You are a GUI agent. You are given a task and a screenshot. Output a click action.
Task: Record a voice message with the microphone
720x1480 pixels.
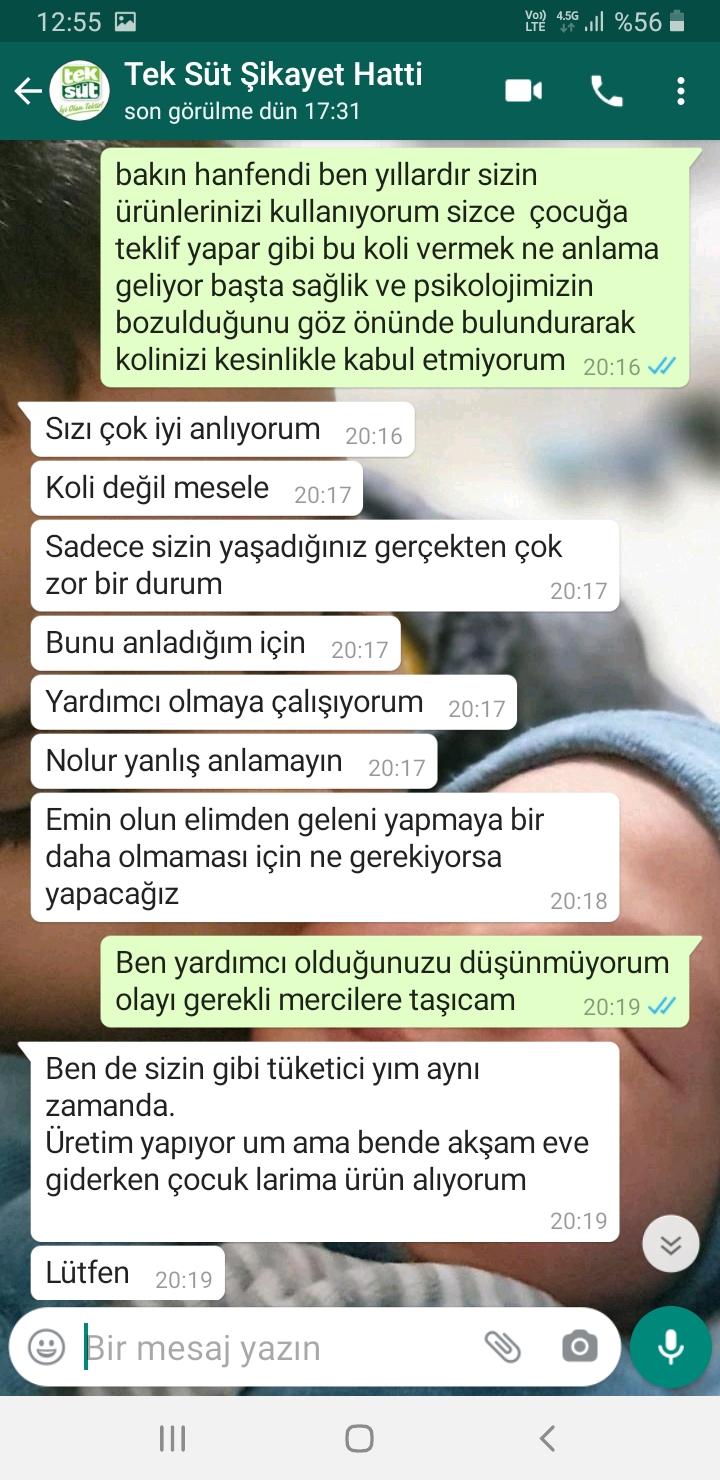670,1347
